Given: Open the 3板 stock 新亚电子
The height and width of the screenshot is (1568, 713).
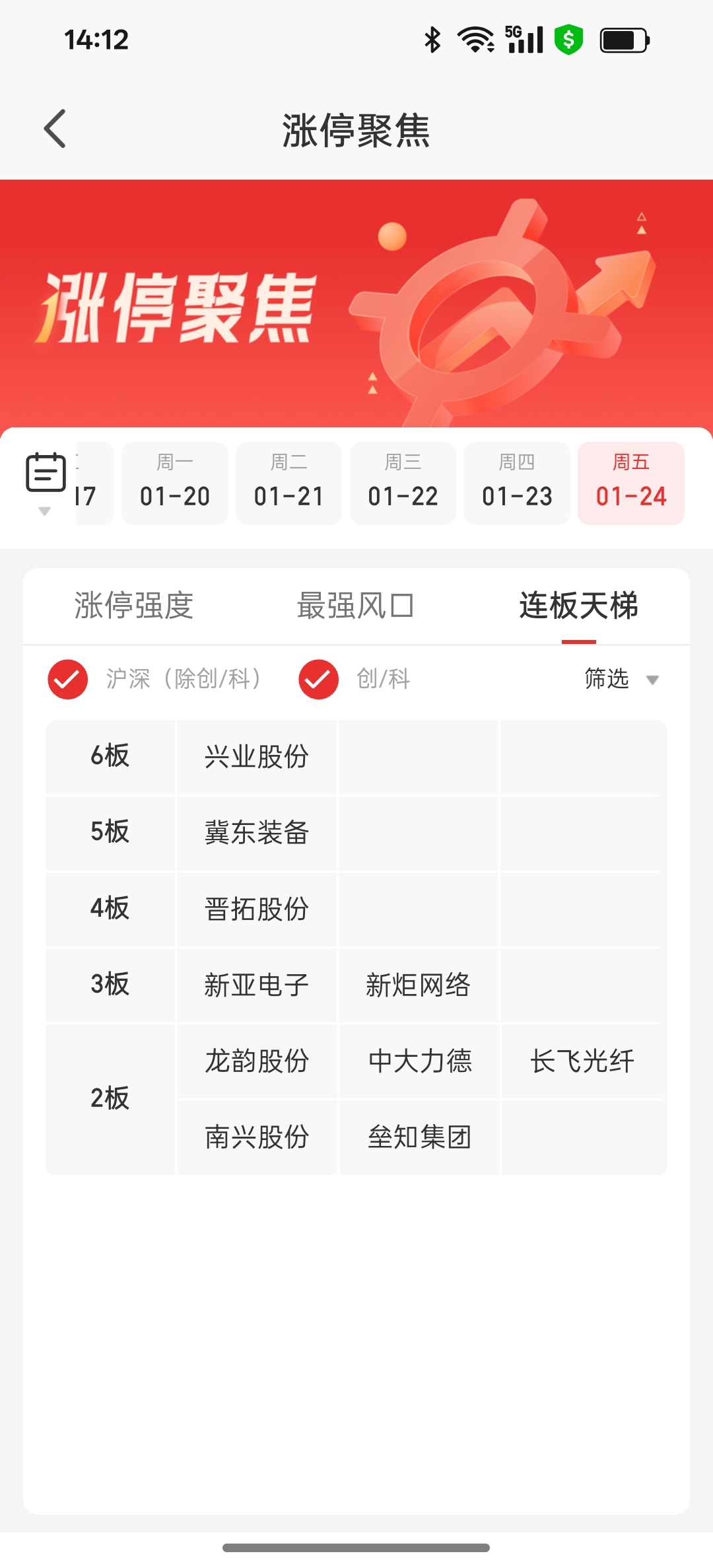Looking at the screenshot, I should point(256,985).
